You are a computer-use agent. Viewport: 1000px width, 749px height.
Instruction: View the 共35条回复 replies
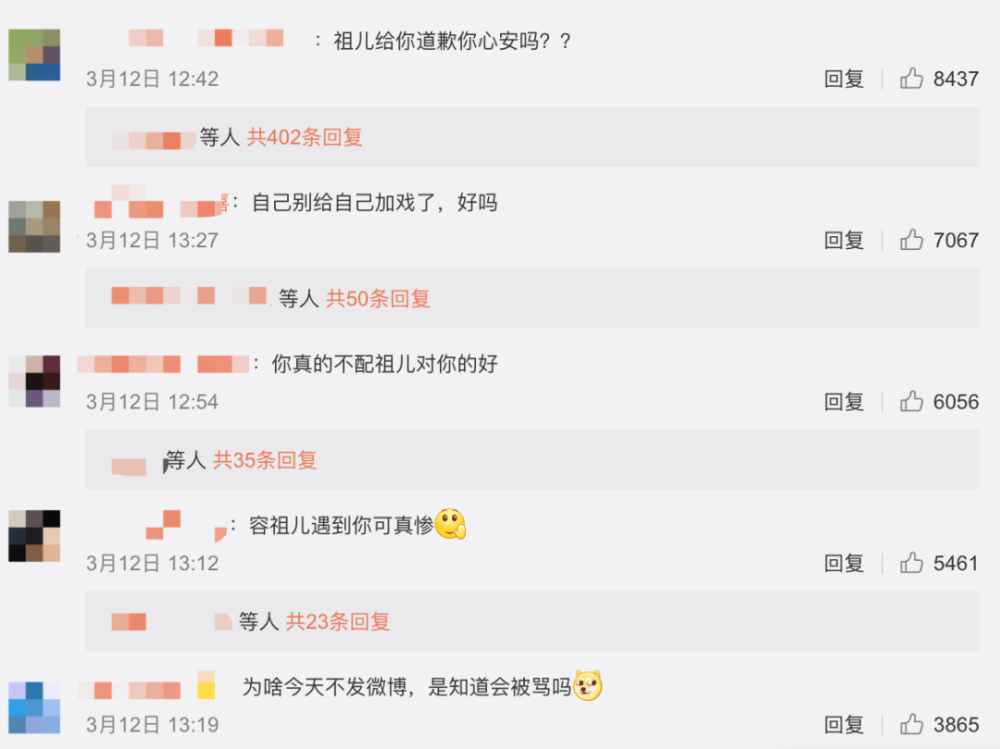[265, 460]
